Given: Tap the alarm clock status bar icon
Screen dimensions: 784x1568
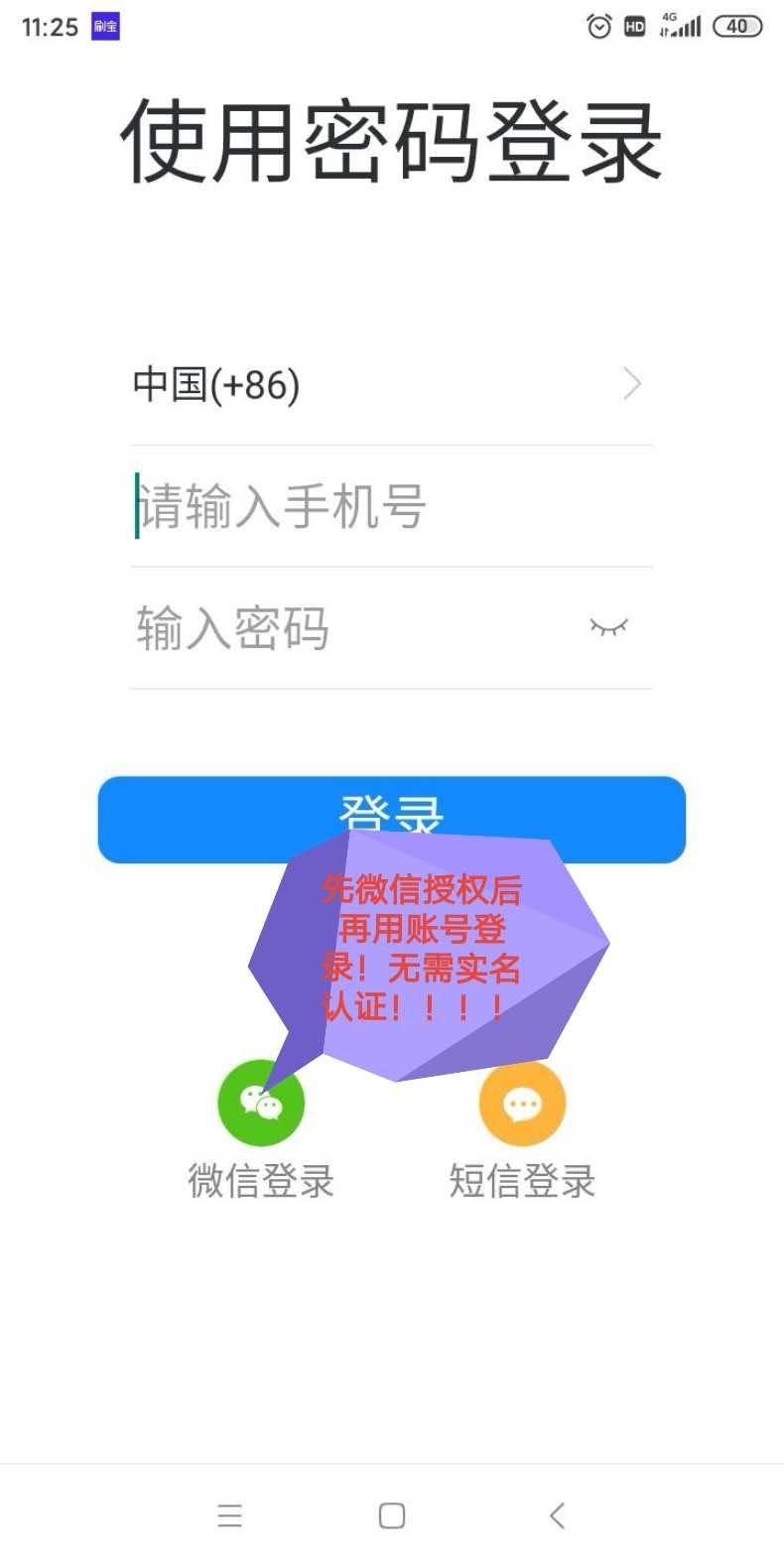Looking at the screenshot, I should coord(599,27).
